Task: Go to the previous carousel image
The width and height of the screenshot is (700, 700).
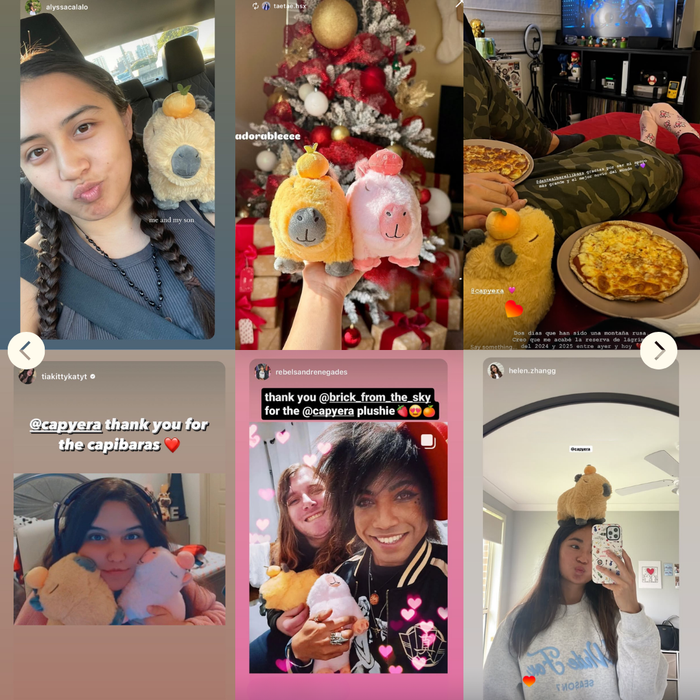Action: click(26, 350)
